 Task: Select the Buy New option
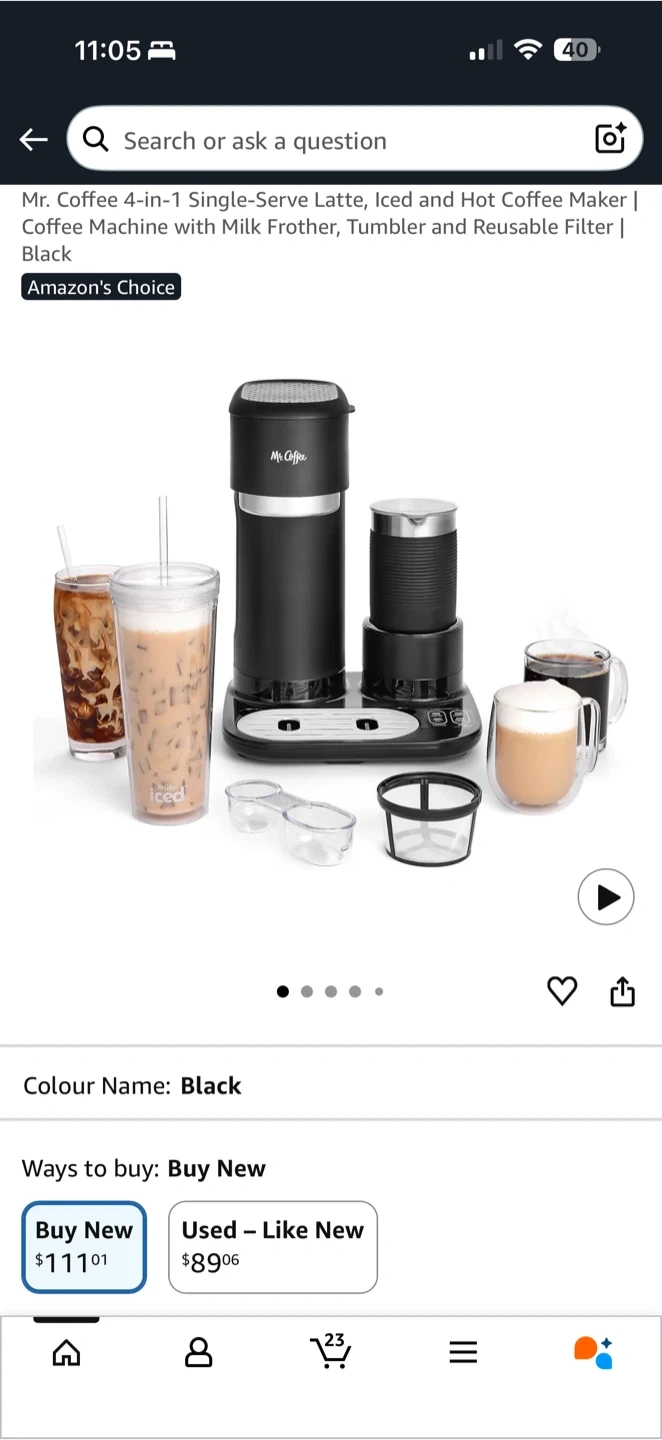[x=85, y=1247]
